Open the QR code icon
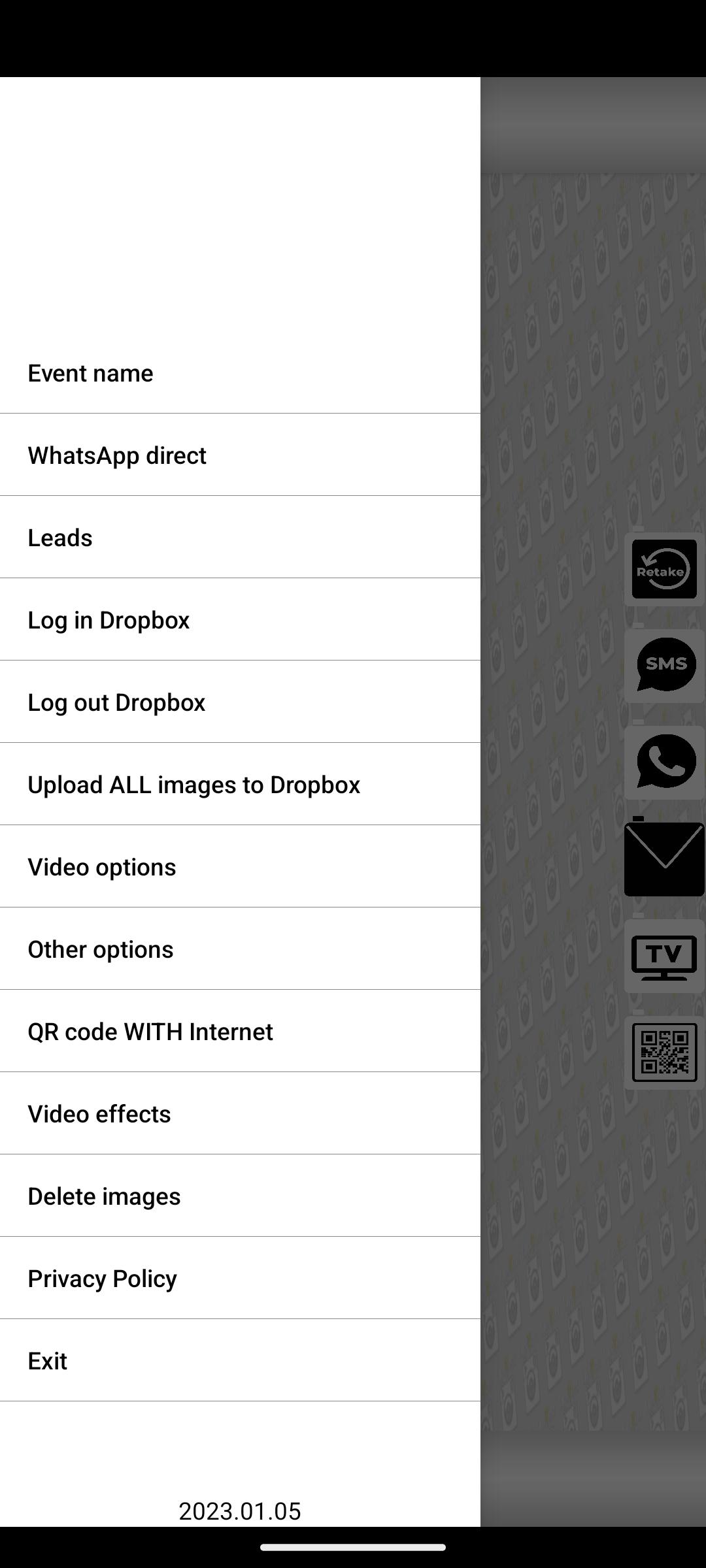The height and width of the screenshot is (1568, 706). (664, 1053)
